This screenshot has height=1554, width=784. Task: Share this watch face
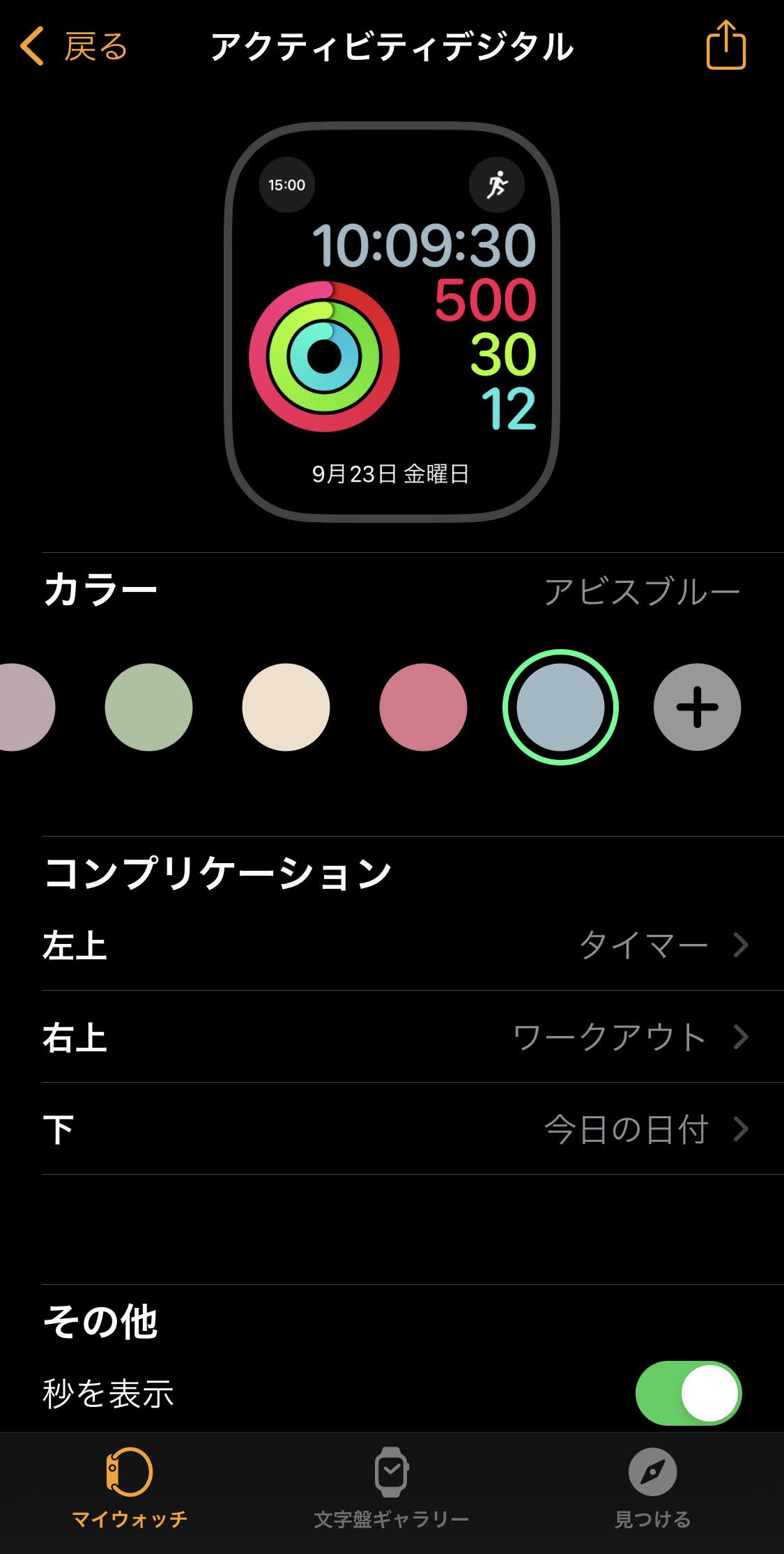pyautogui.click(x=725, y=46)
